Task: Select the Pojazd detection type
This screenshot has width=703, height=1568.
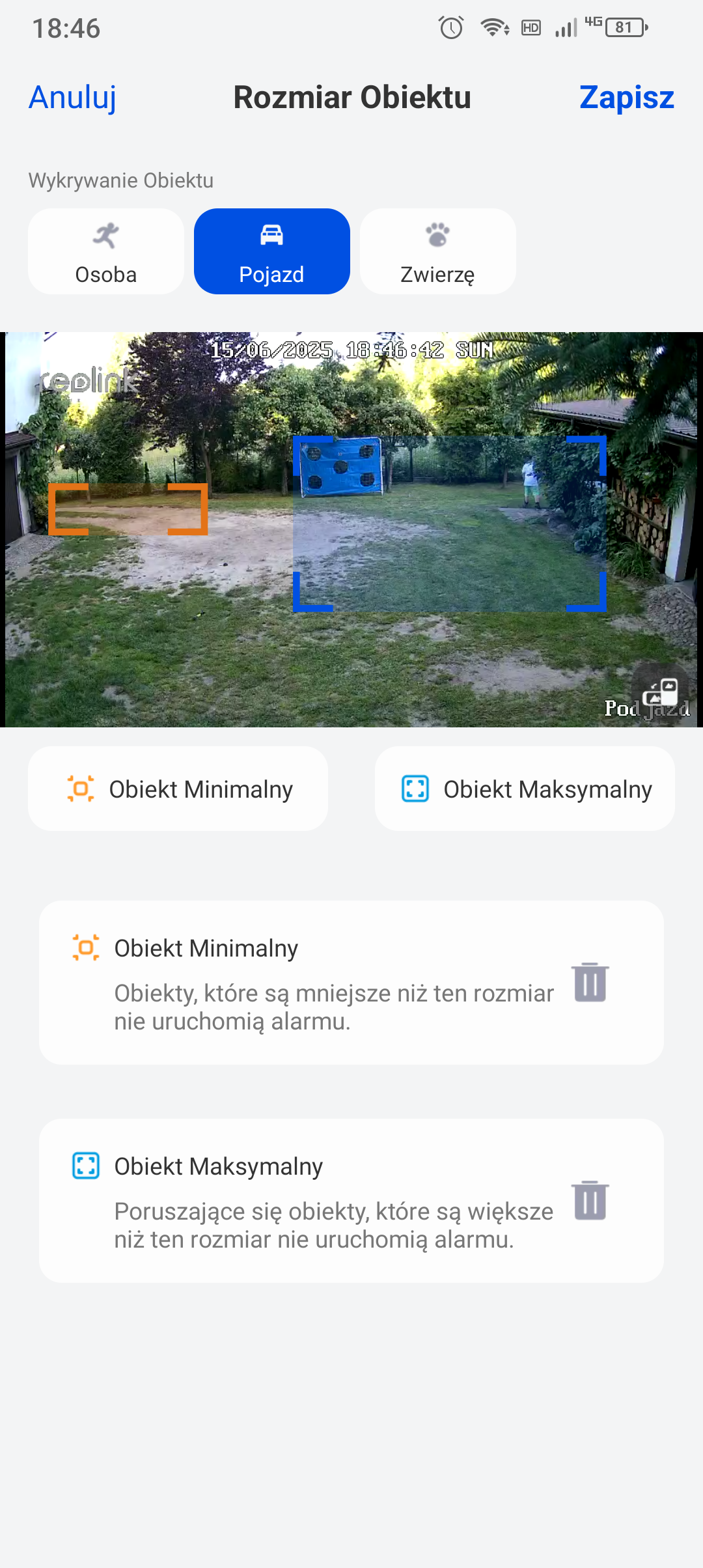Action: click(x=272, y=252)
